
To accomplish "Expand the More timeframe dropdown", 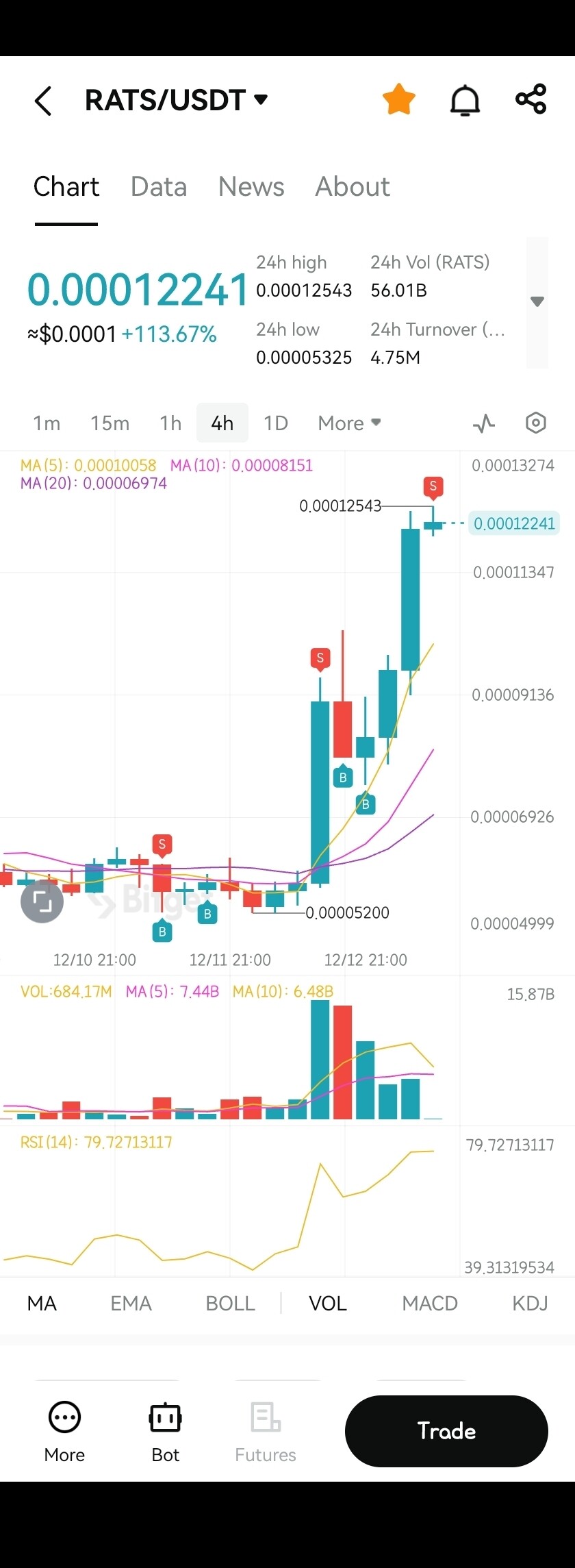I will 348,423.
